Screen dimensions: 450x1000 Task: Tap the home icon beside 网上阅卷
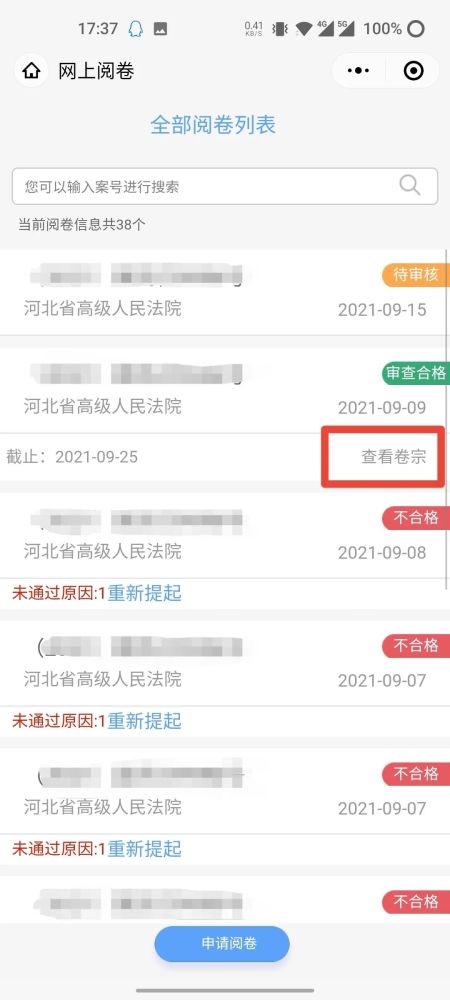(x=31, y=71)
